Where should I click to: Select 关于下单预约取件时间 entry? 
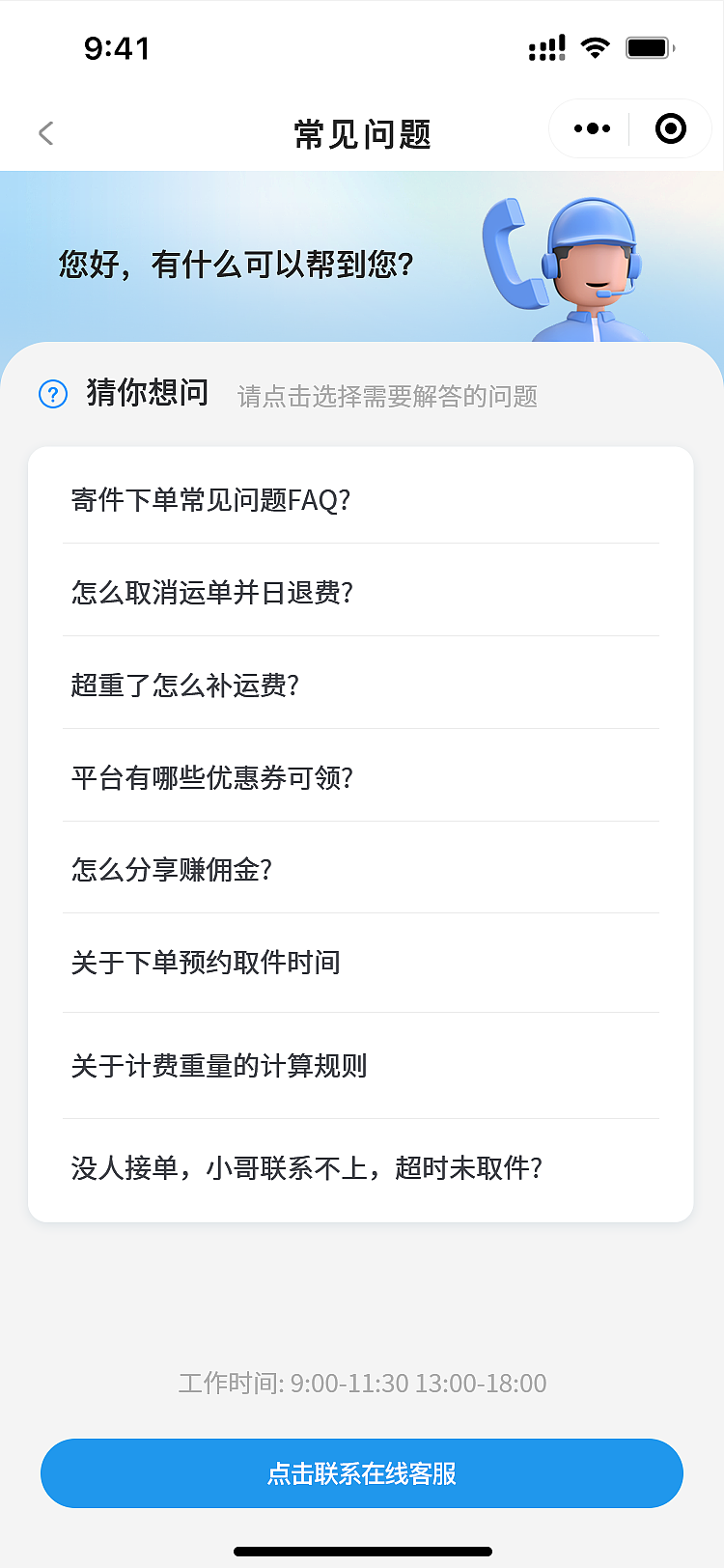(205, 962)
